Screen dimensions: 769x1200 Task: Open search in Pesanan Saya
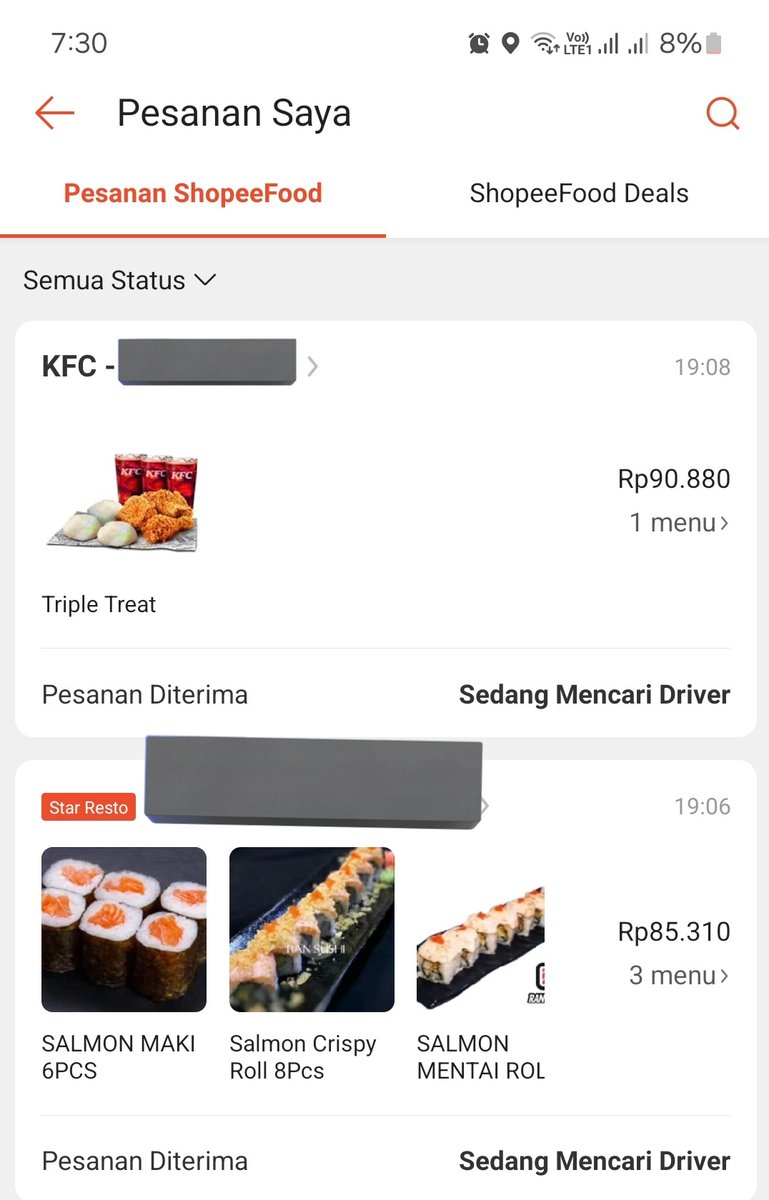click(x=722, y=113)
